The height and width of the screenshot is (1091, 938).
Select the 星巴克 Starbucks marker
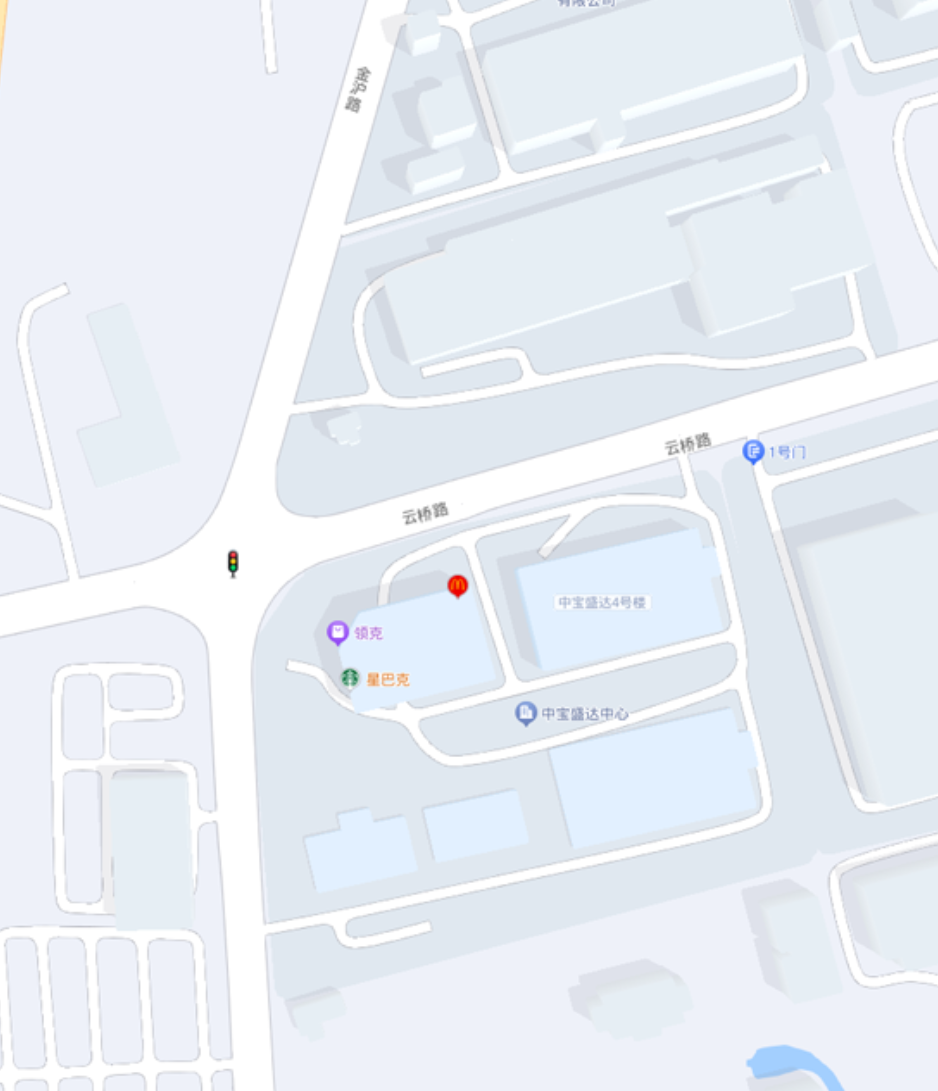pyautogui.click(x=350, y=678)
